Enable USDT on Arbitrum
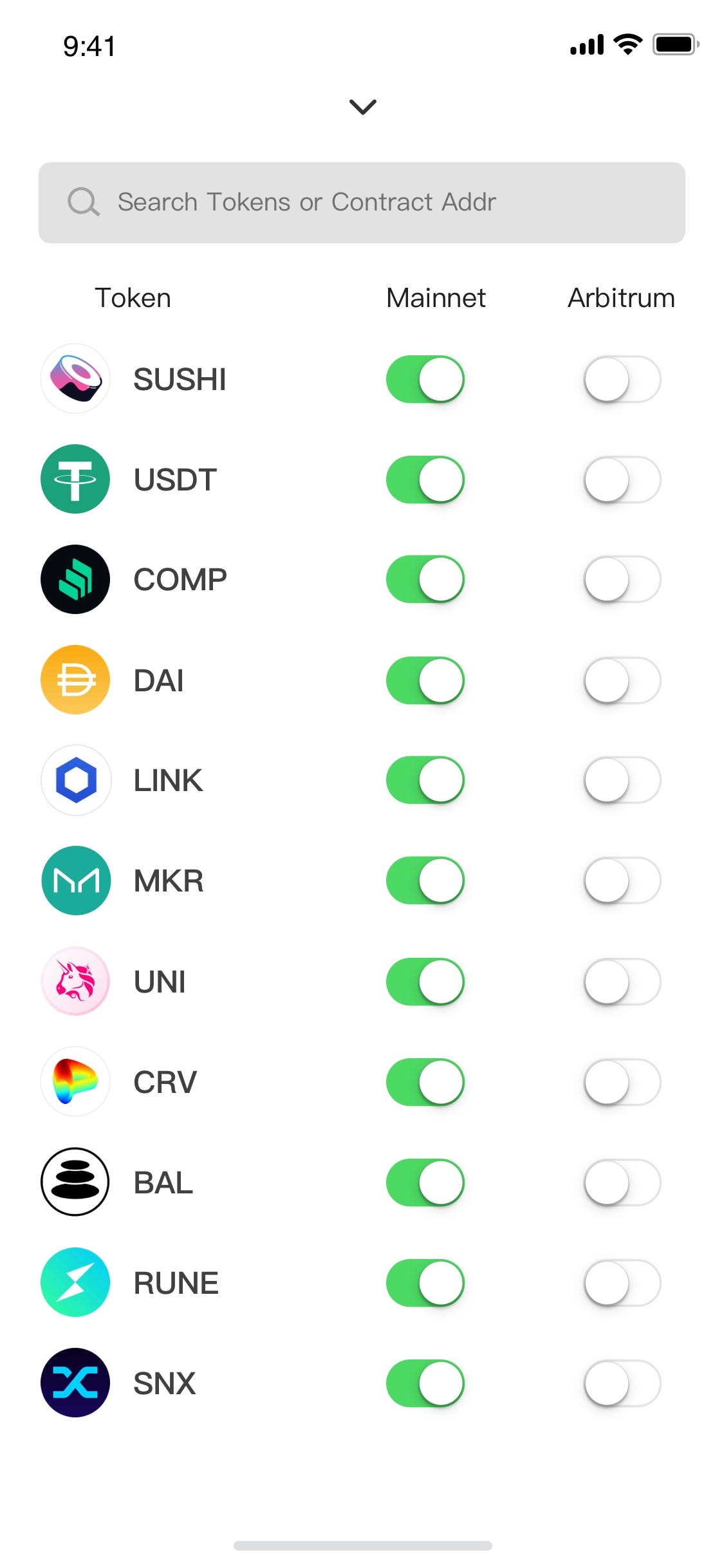724x1568 pixels. 622,480
